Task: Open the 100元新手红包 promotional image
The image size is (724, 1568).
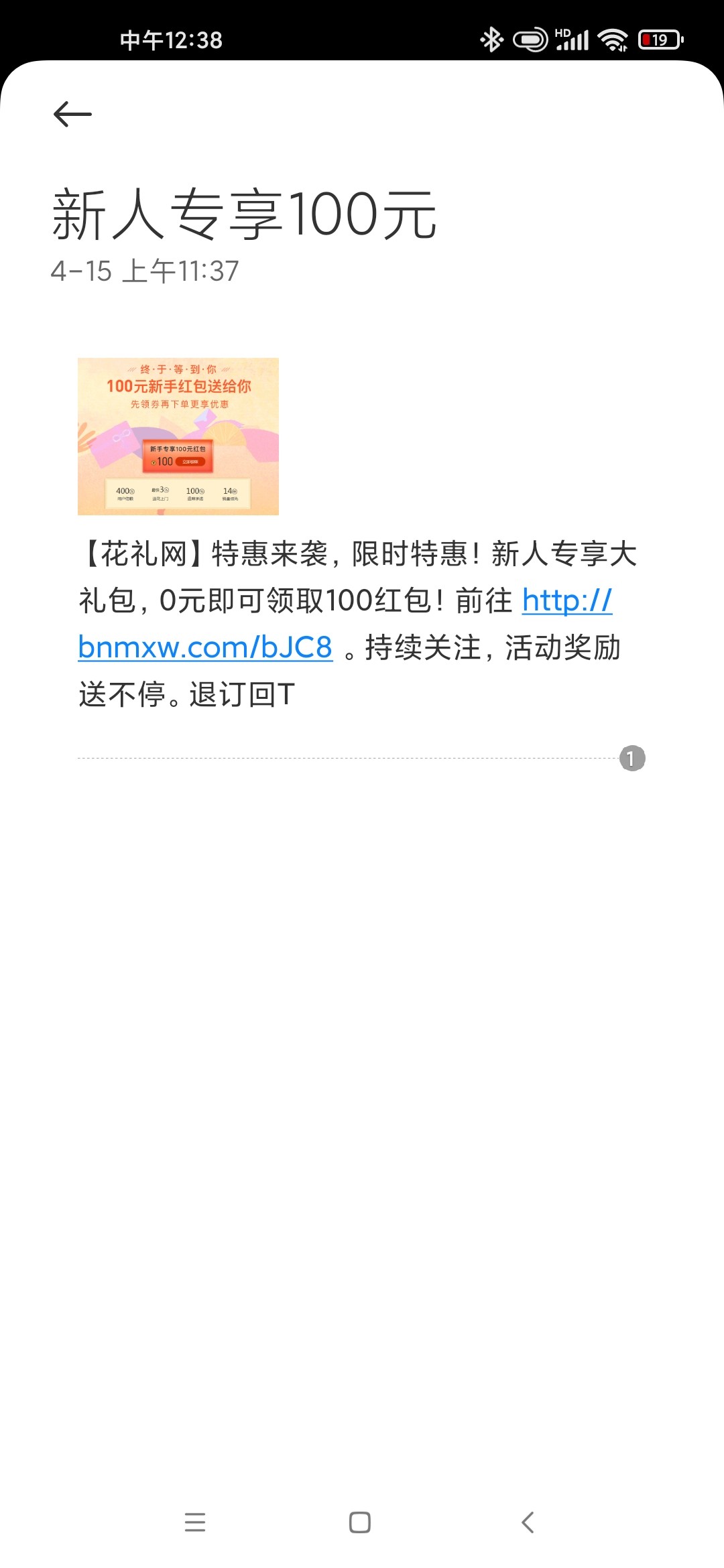Action: click(178, 436)
